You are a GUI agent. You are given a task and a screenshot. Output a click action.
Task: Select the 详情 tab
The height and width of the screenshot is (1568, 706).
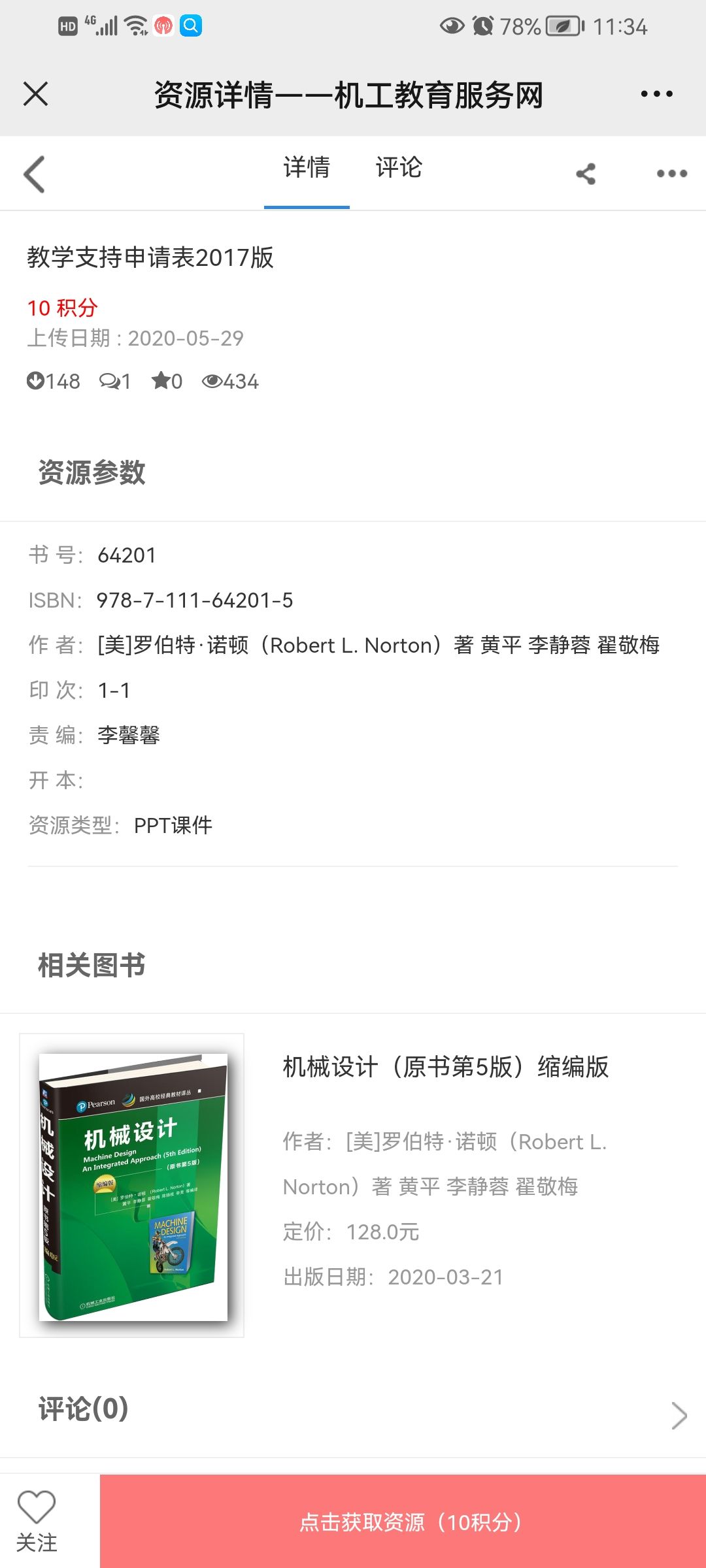pos(307,168)
